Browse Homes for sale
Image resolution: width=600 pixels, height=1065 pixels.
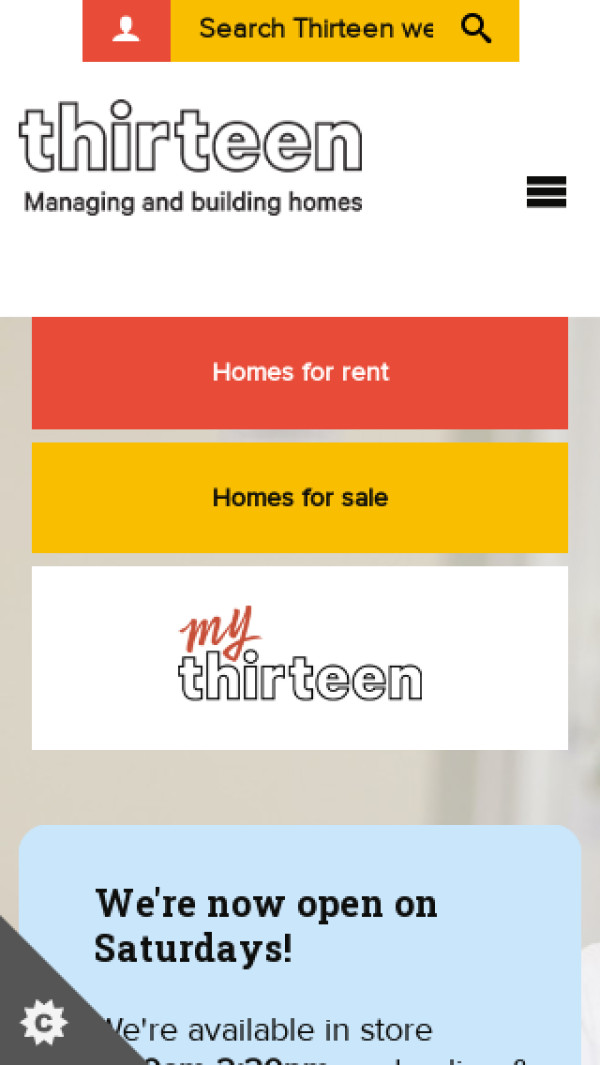tap(300, 497)
